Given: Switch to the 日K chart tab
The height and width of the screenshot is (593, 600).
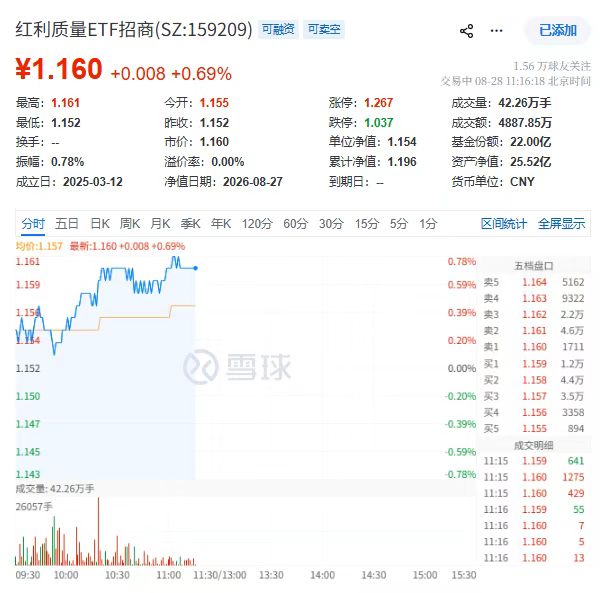Looking at the screenshot, I should click(100, 223).
